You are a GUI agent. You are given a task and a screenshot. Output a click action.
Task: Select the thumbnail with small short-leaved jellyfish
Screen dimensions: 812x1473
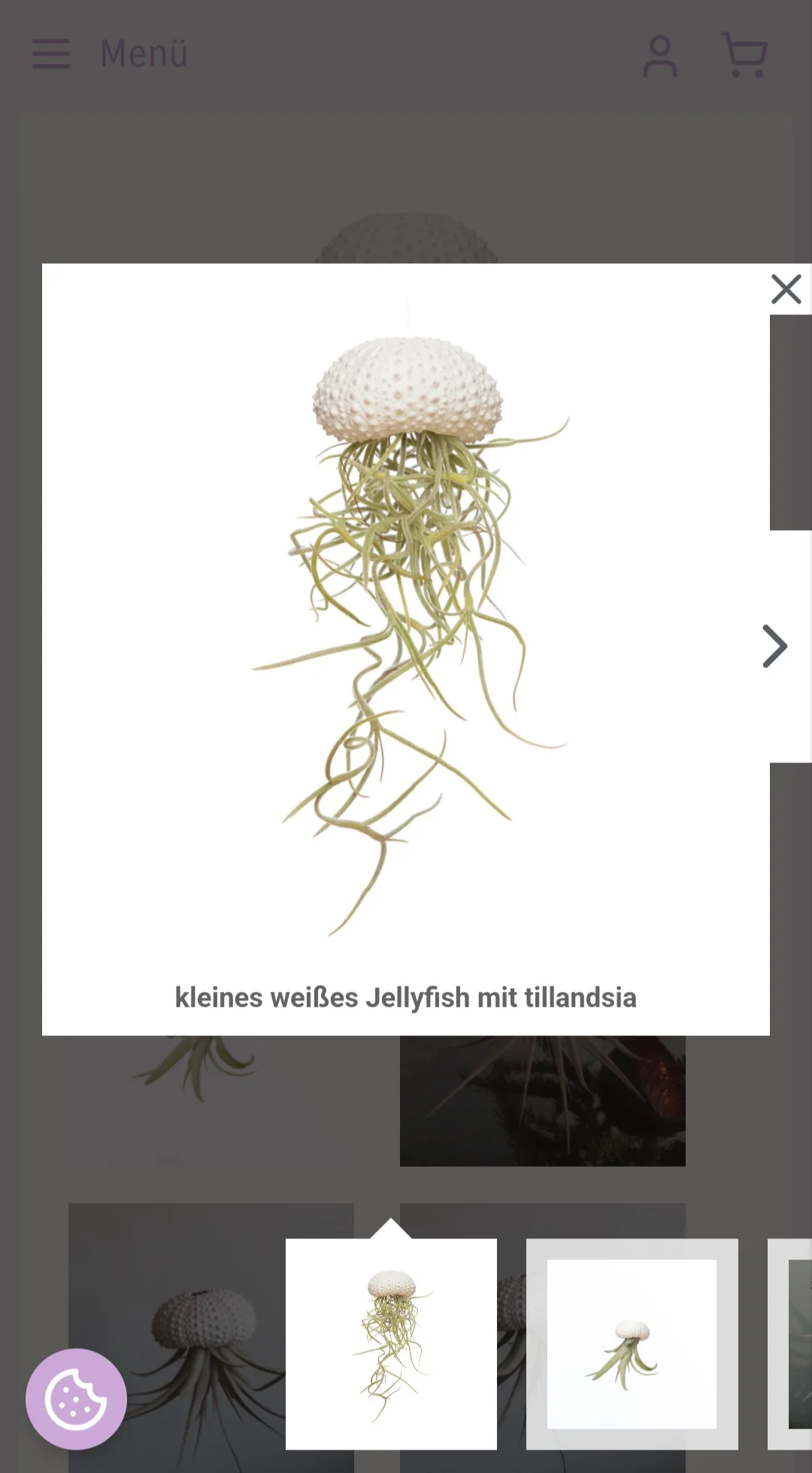coord(632,1344)
